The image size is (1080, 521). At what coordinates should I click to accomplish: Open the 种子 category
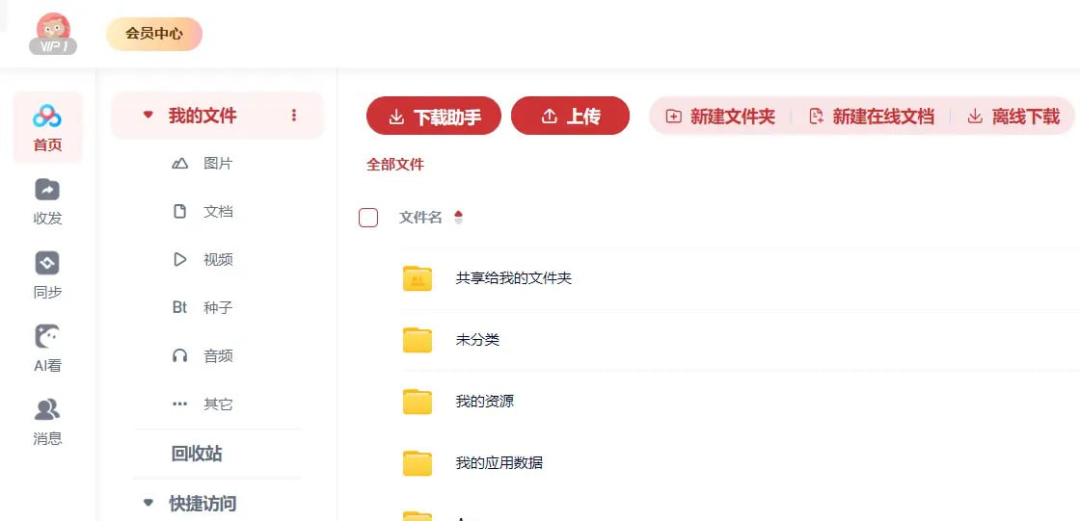click(217, 308)
